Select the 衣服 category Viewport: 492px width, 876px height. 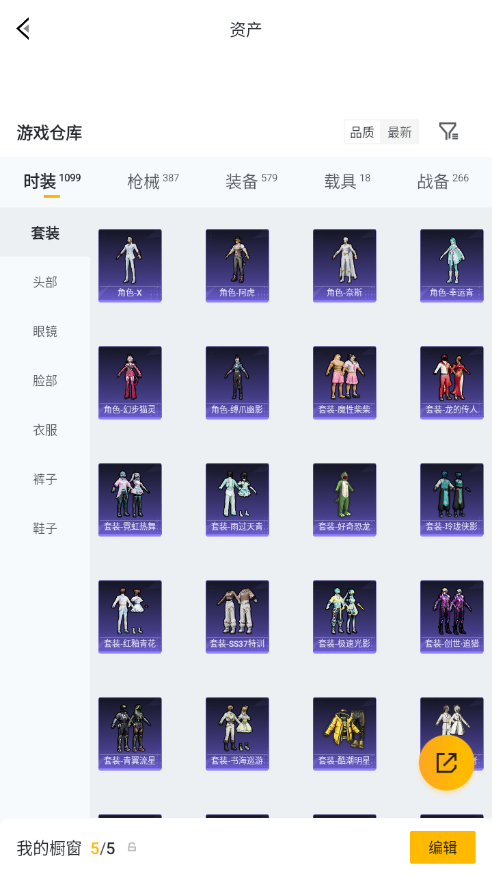tap(45, 430)
